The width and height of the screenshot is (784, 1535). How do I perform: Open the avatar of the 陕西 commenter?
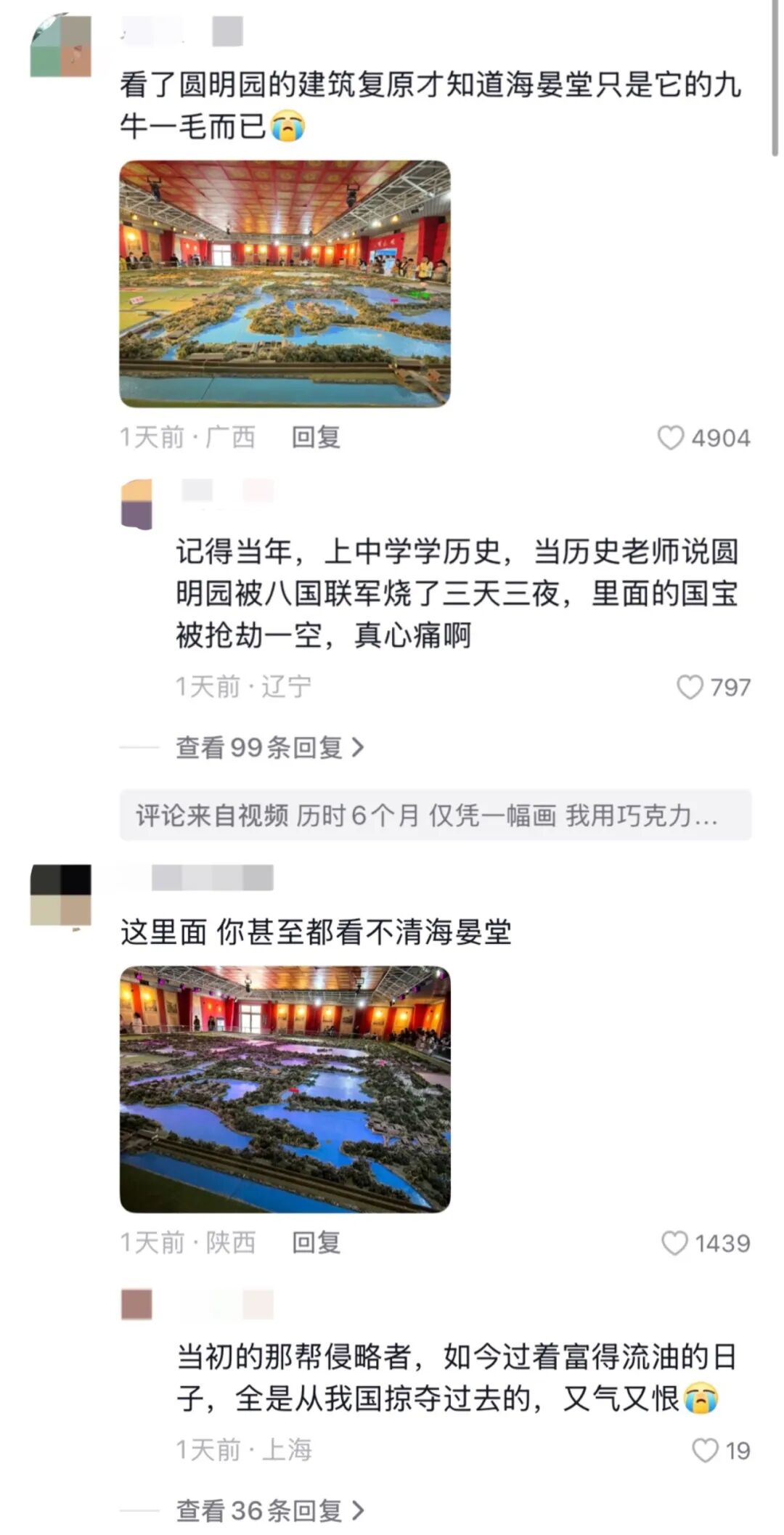pos(61,895)
